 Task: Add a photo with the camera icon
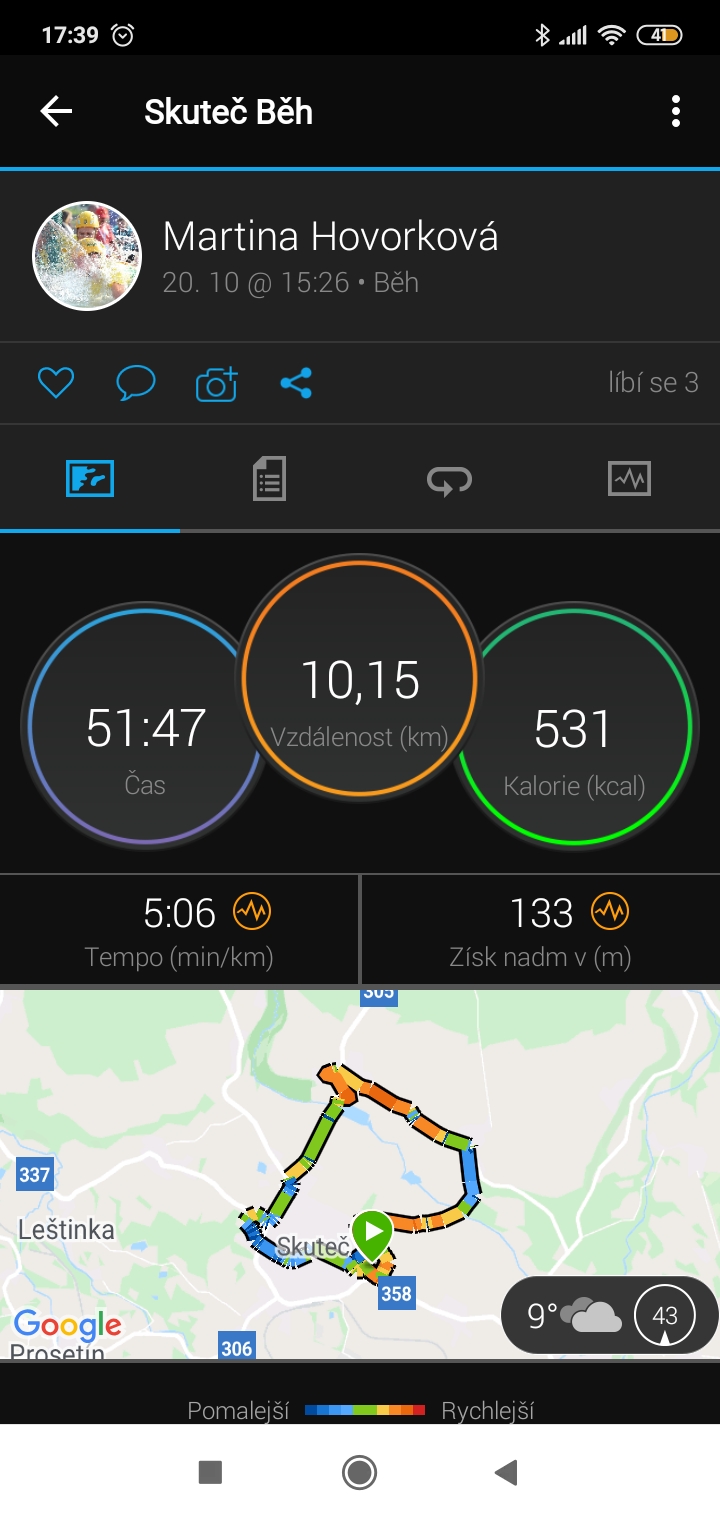click(x=216, y=383)
